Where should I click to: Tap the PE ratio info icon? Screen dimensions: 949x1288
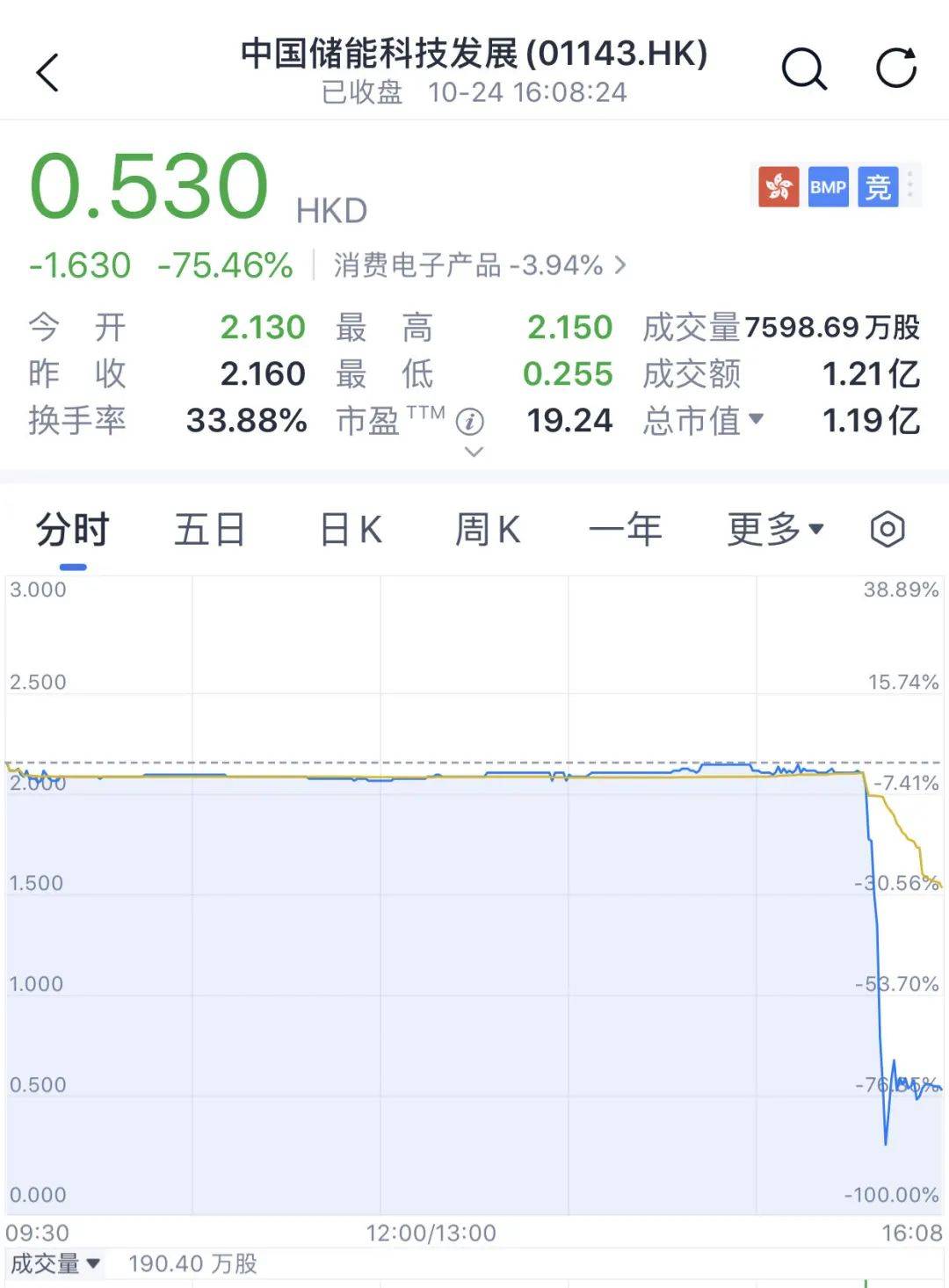click(472, 422)
